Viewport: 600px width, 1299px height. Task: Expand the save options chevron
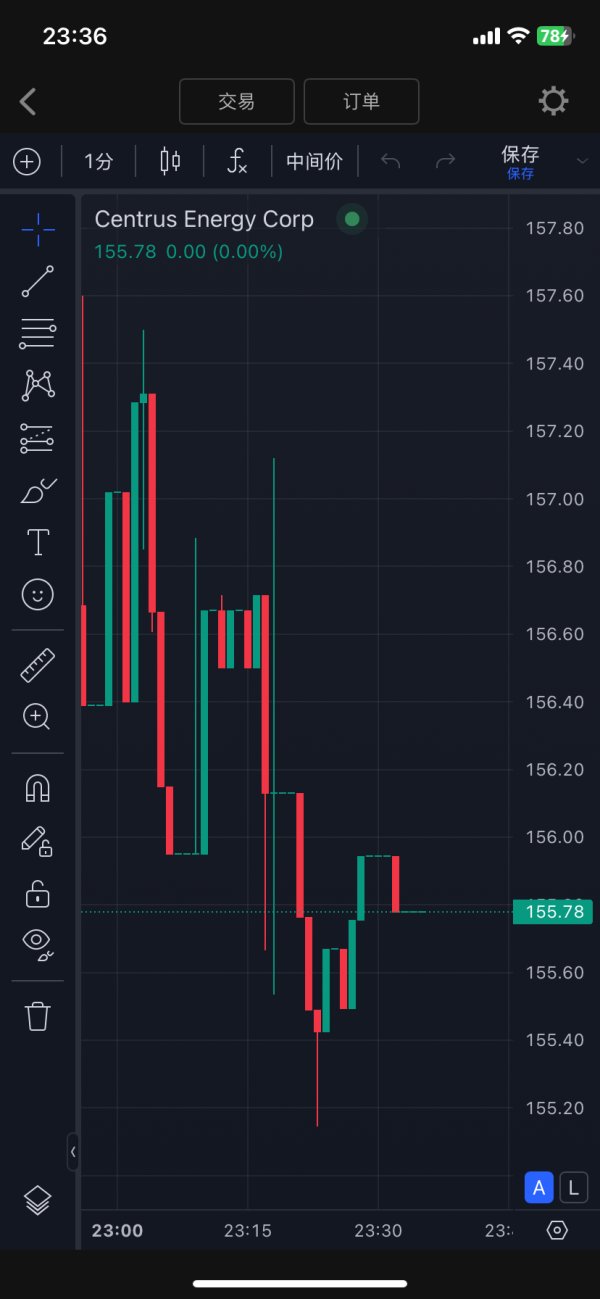pyautogui.click(x=583, y=161)
